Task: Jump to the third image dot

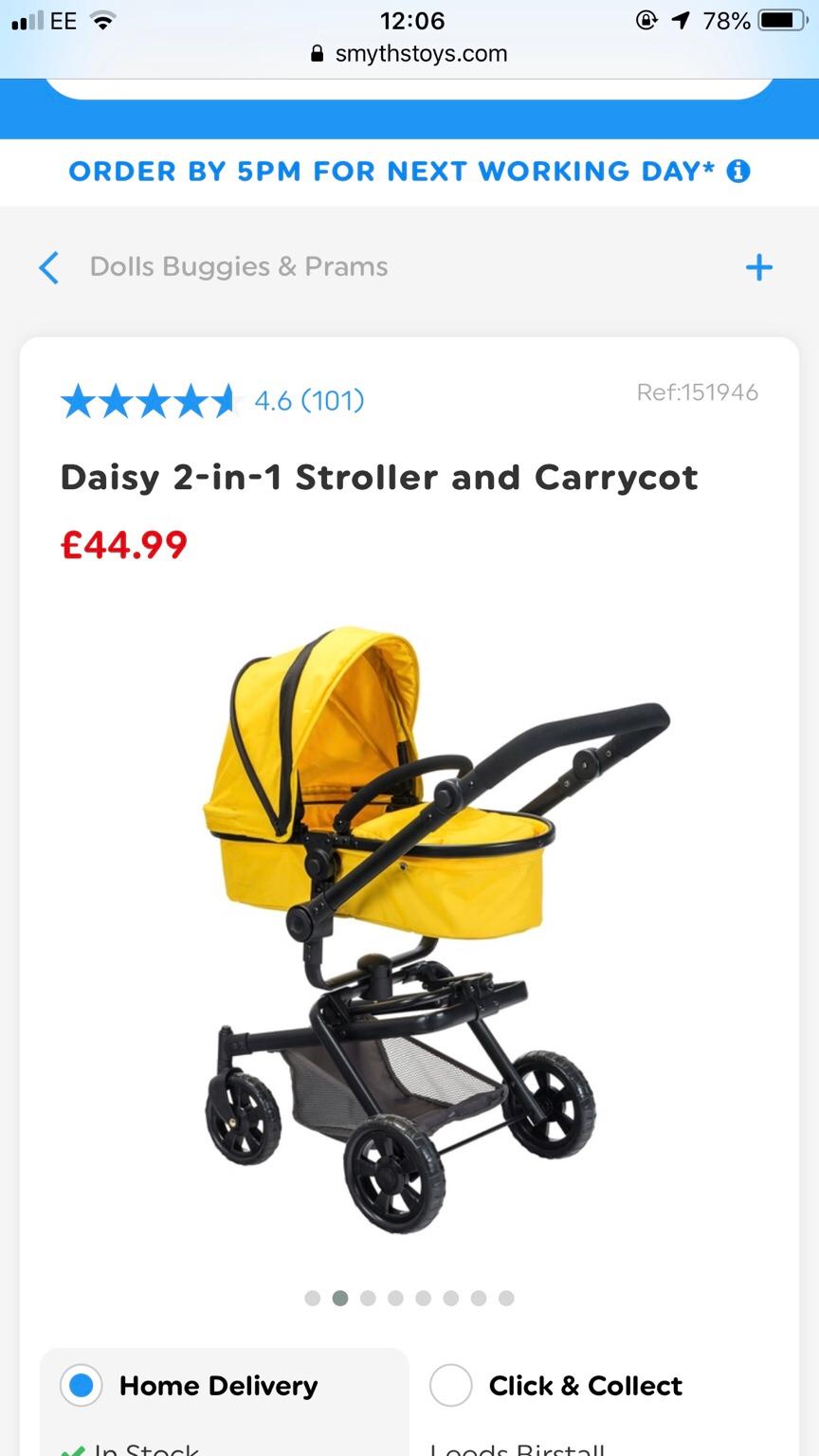Action: point(368,1298)
